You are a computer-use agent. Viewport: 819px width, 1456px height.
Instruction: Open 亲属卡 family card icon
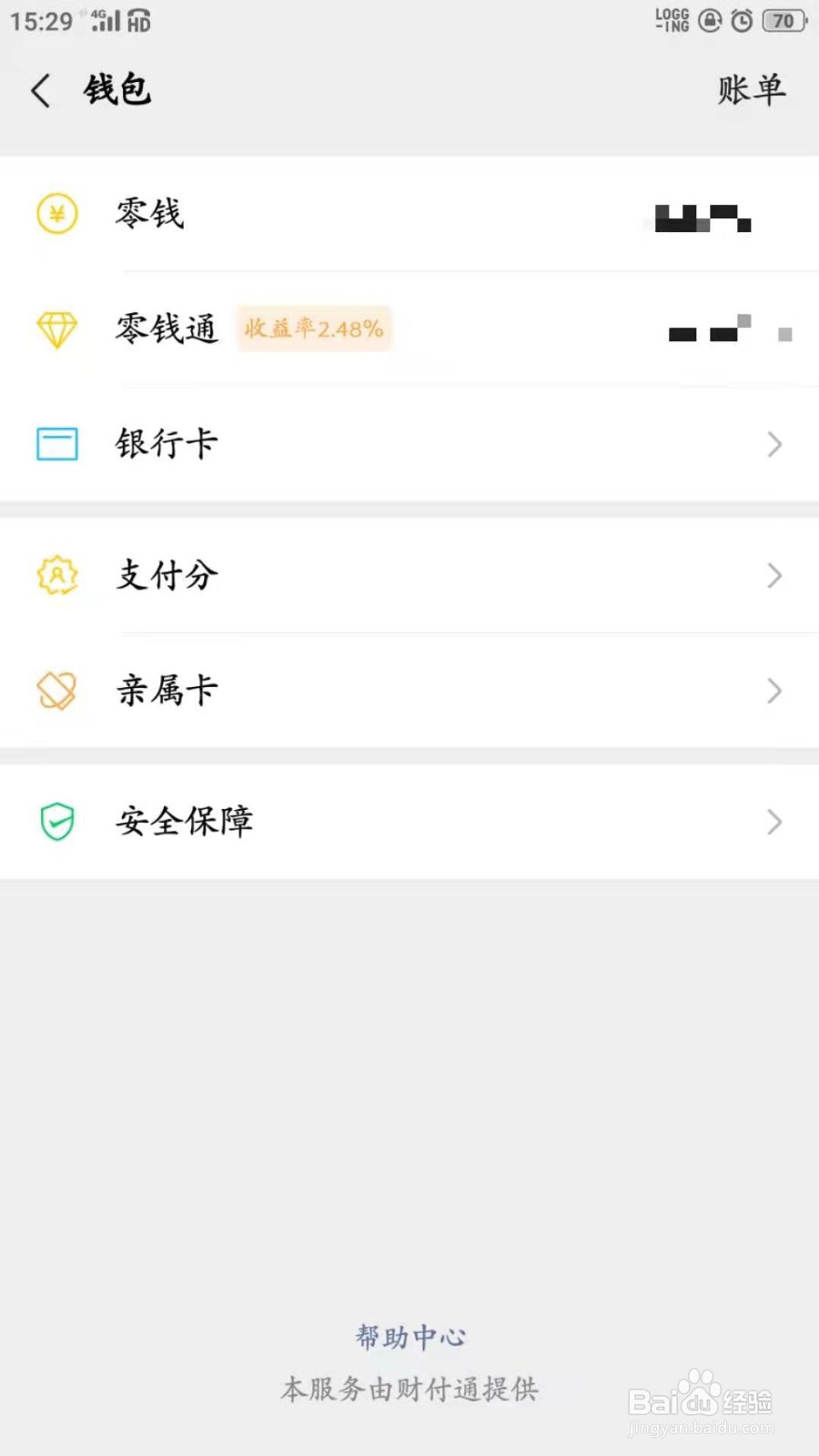tap(56, 690)
